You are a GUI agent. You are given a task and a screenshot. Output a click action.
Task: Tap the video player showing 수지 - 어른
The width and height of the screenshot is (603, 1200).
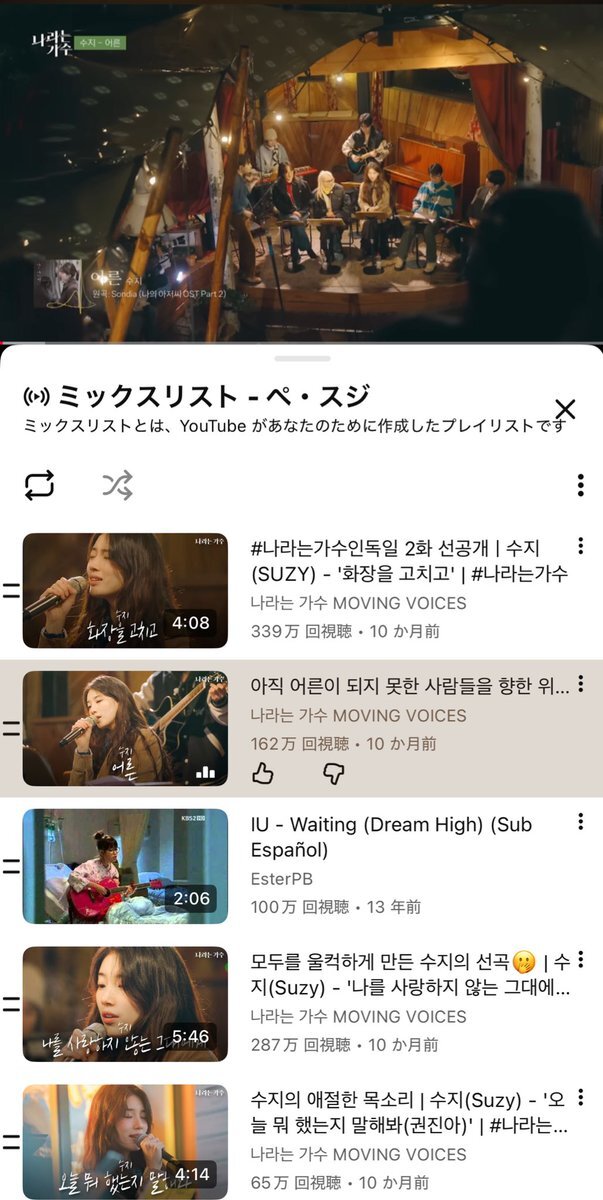tap(301, 170)
